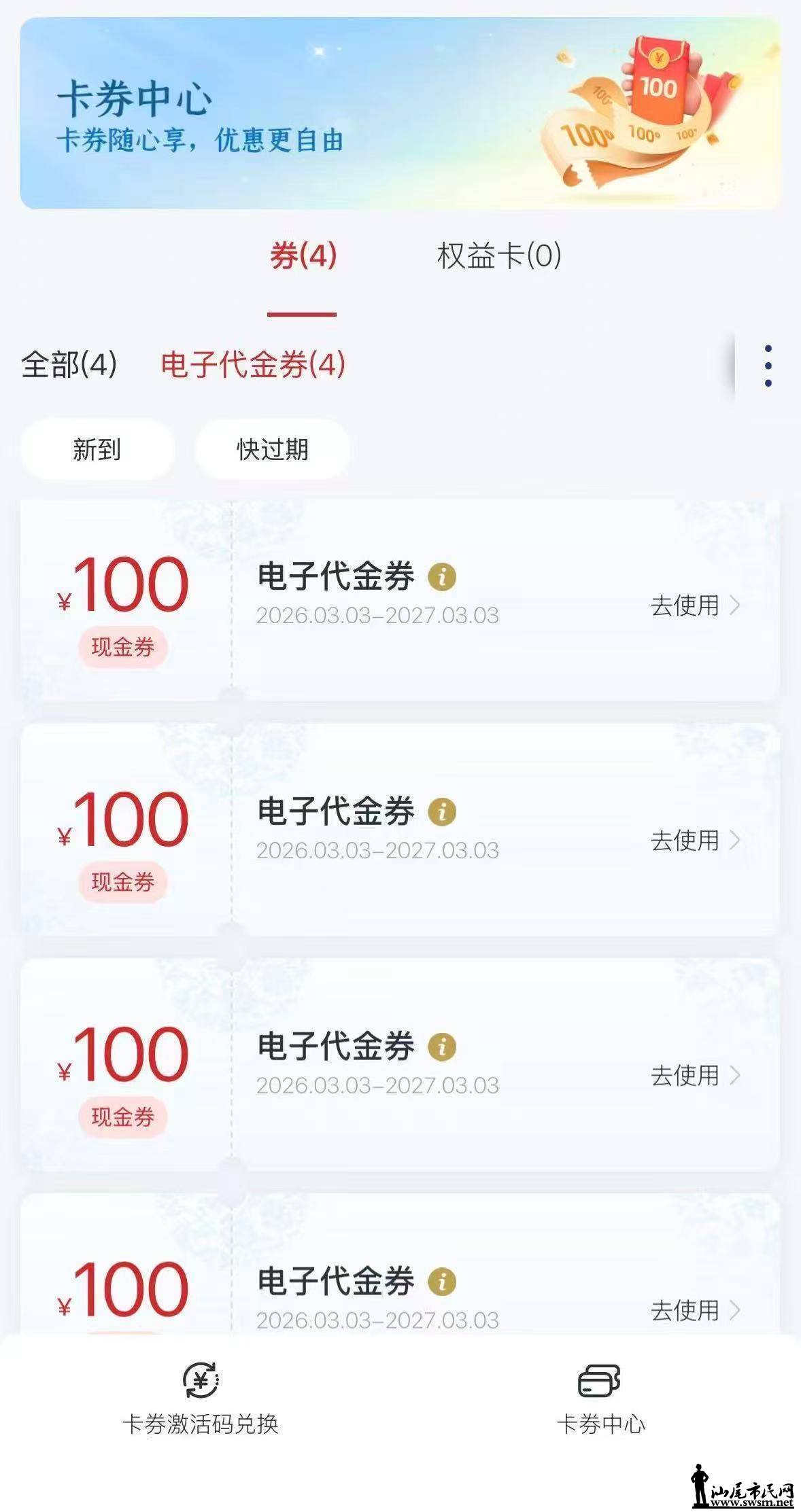The width and height of the screenshot is (801, 1512).
Task: Filter coupons by 快过期
Action: point(272,449)
